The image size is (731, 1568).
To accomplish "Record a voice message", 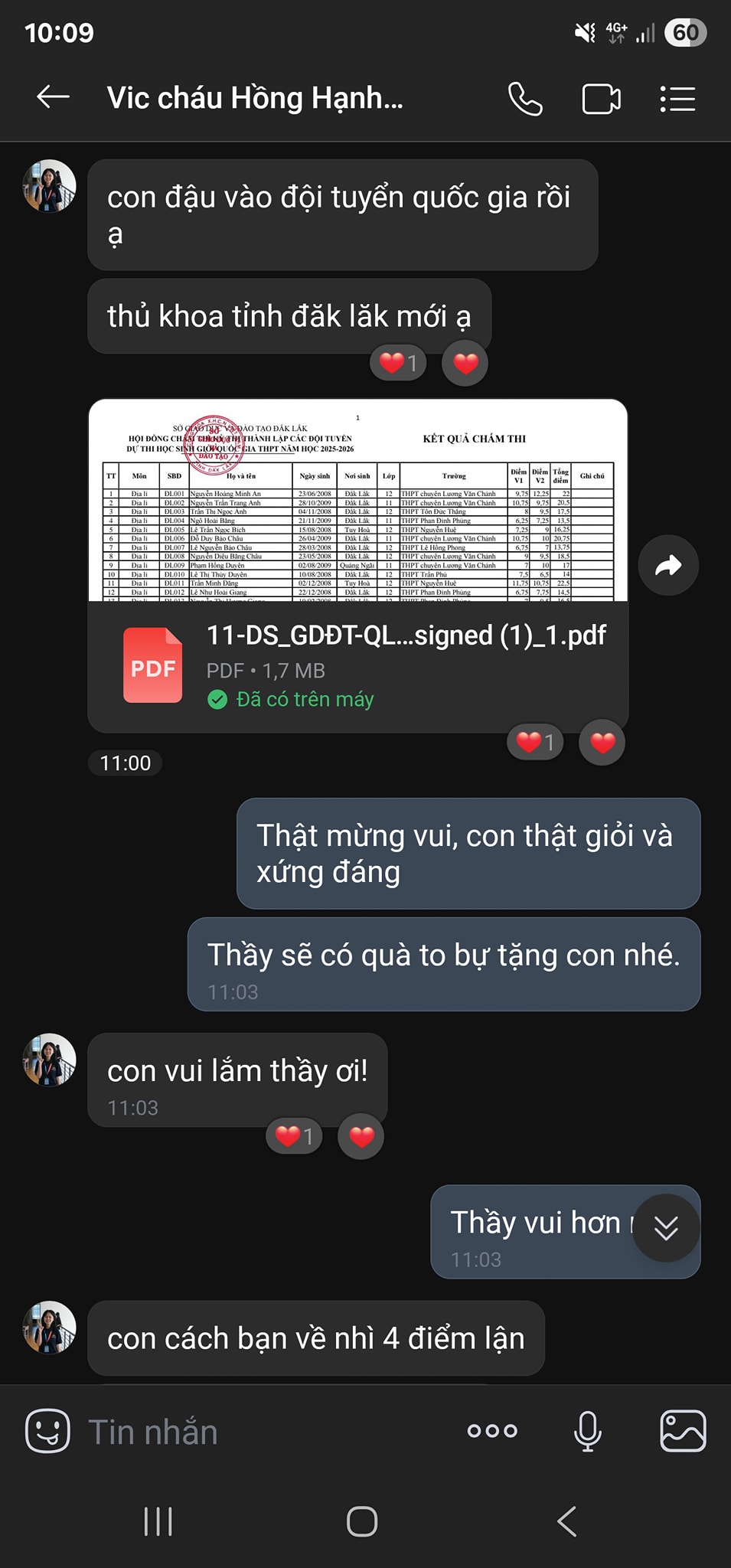I will pyautogui.click(x=587, y=1431).
